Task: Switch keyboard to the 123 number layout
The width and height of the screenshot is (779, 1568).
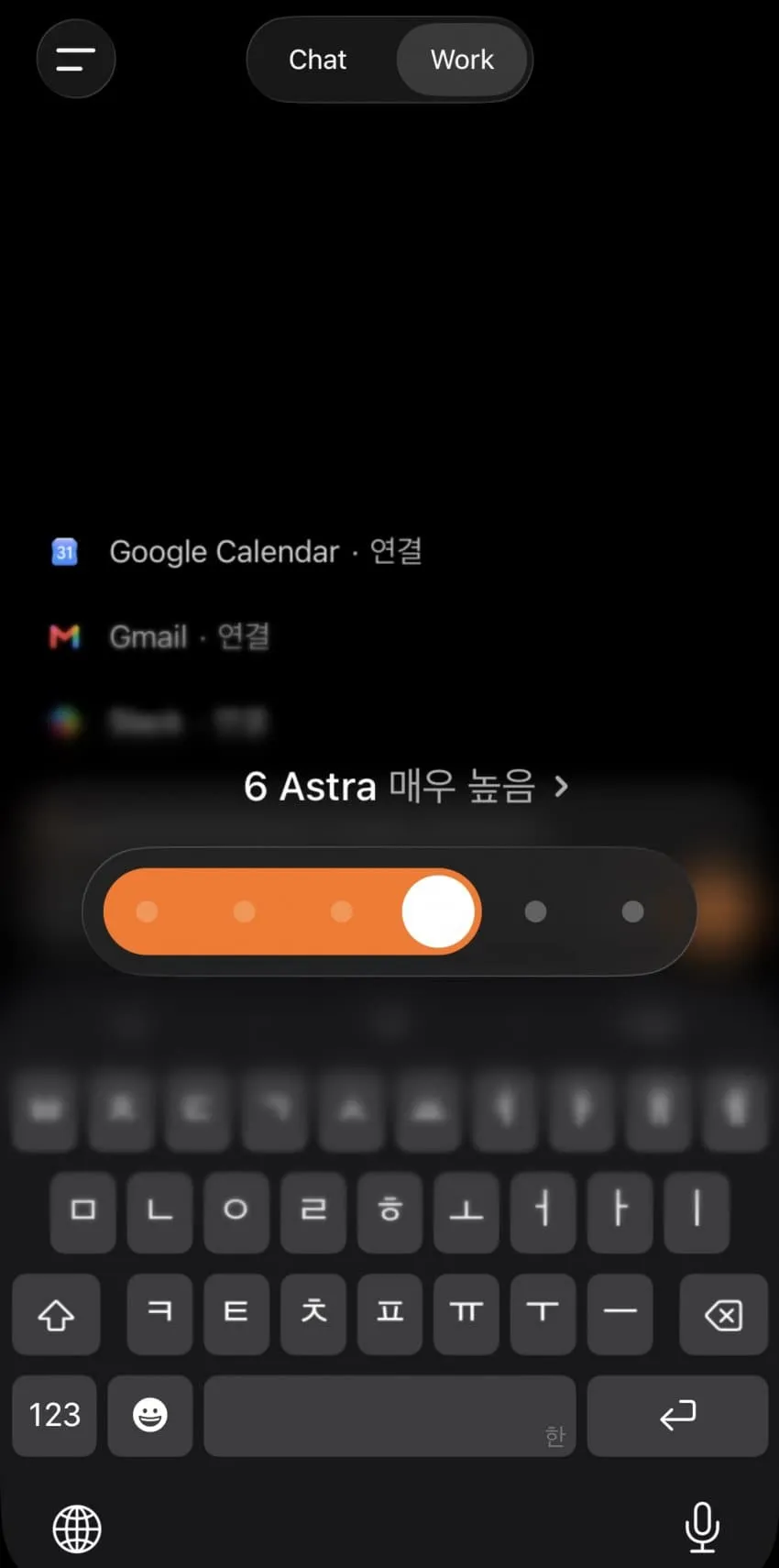Action: coord(54,1415)
